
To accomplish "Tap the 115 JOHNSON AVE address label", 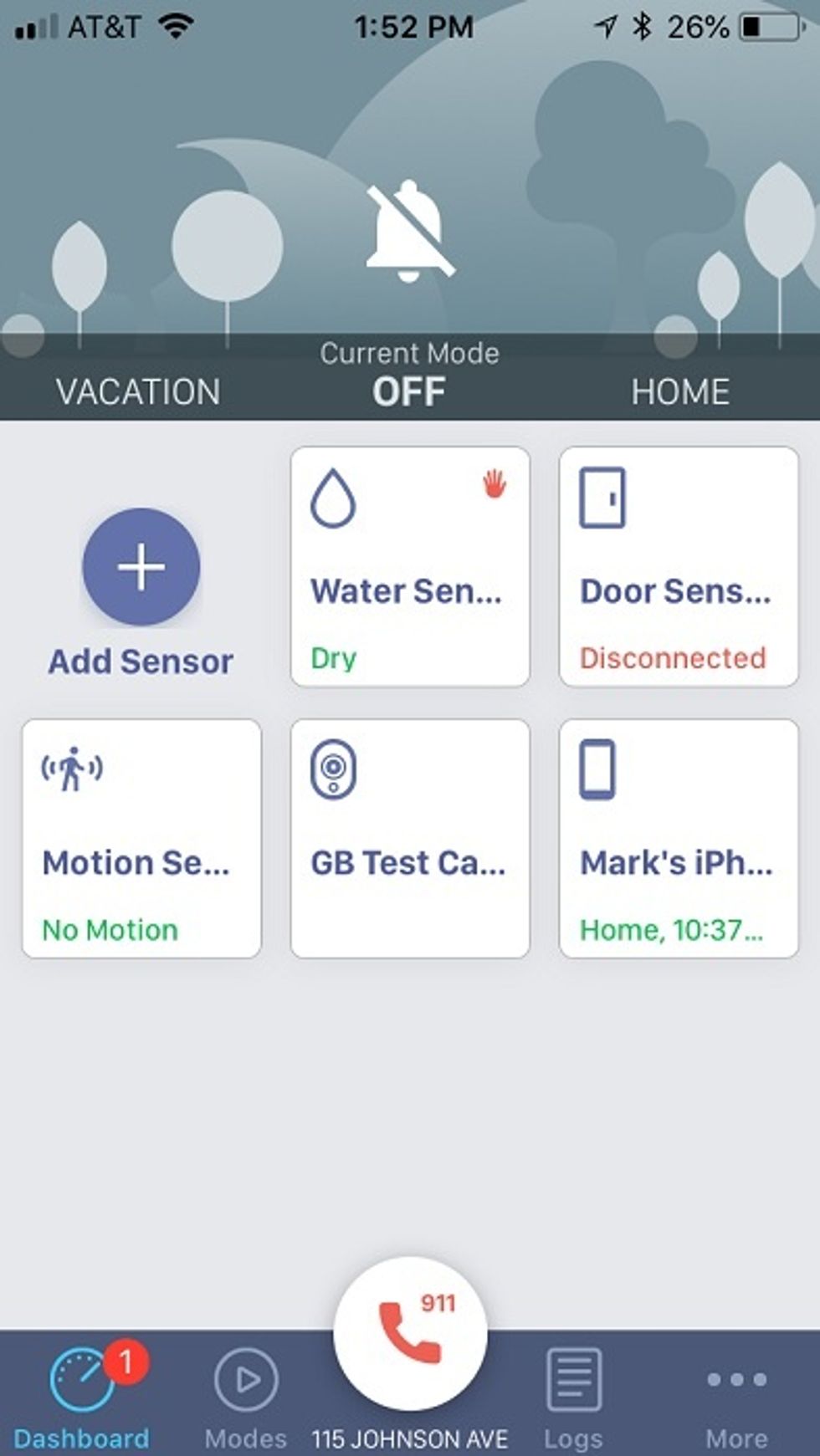I will (x=409, y=1435).
